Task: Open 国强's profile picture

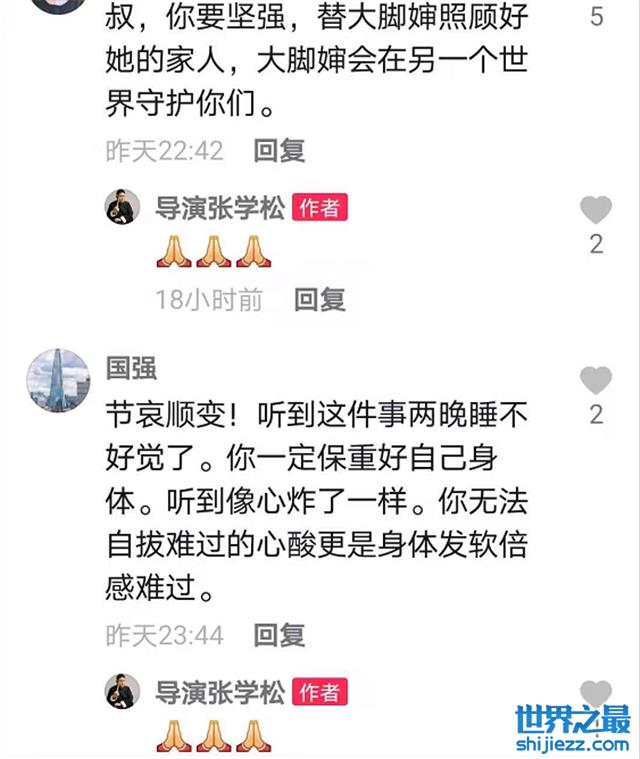Action: (x=58, y=381)
